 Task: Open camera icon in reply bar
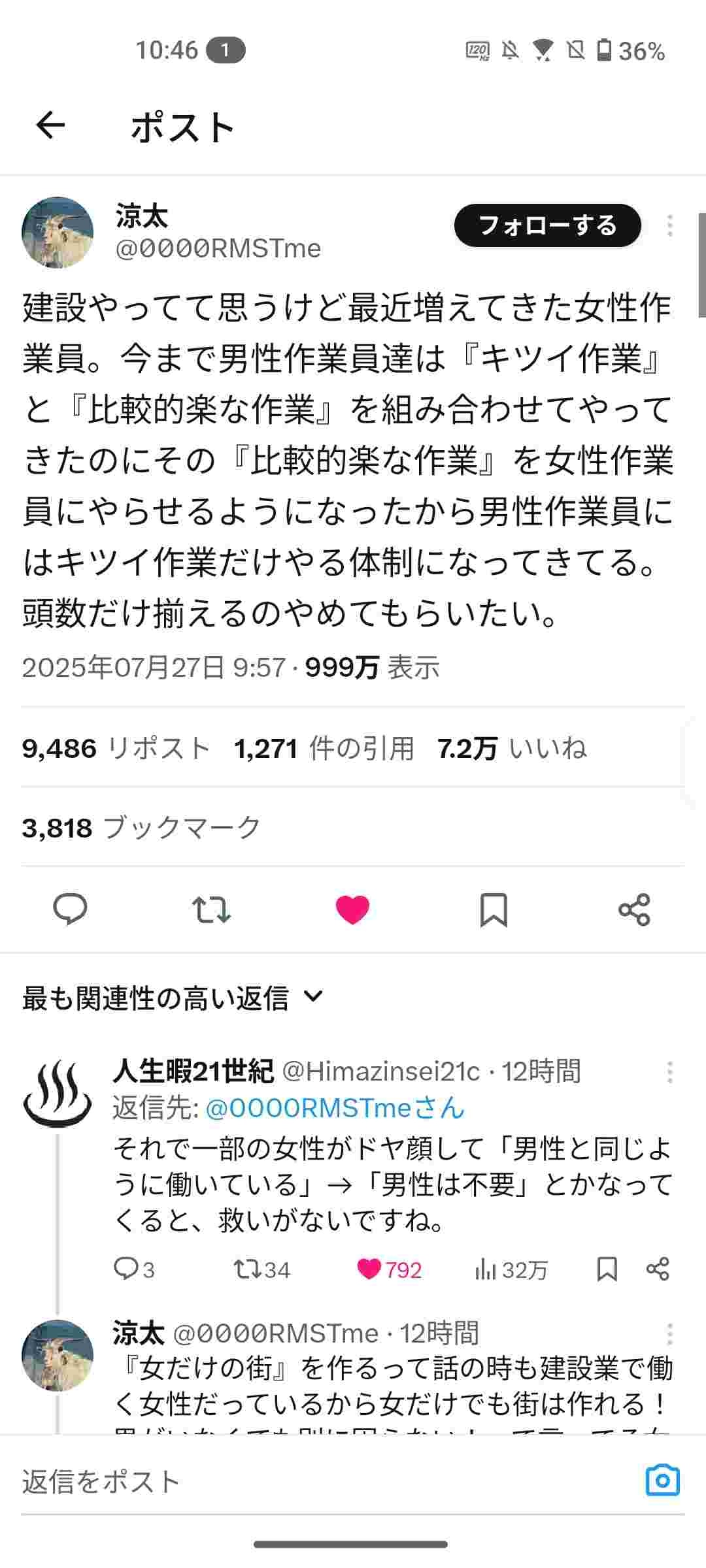[662, 1480]
